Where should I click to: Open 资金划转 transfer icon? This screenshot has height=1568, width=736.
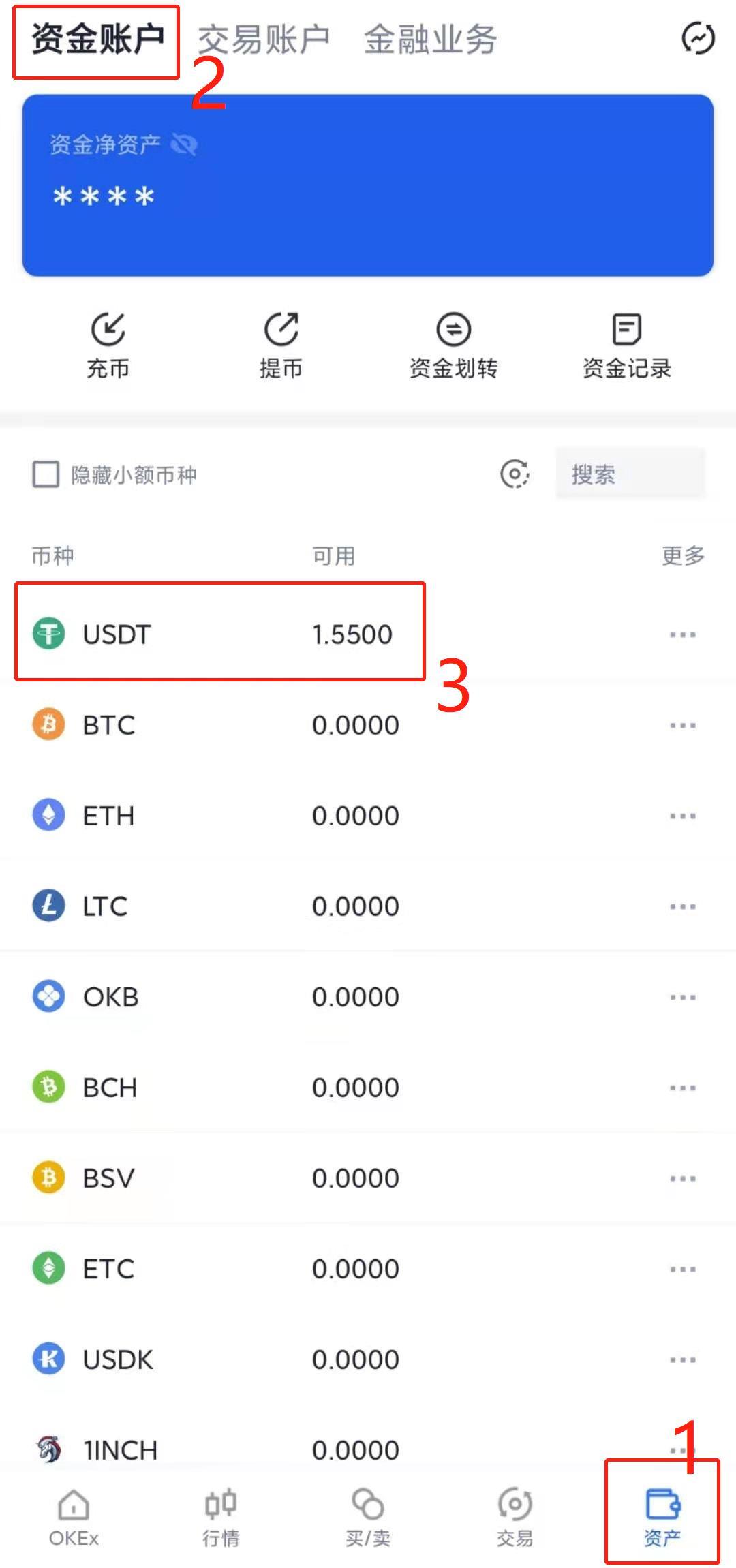453,344
